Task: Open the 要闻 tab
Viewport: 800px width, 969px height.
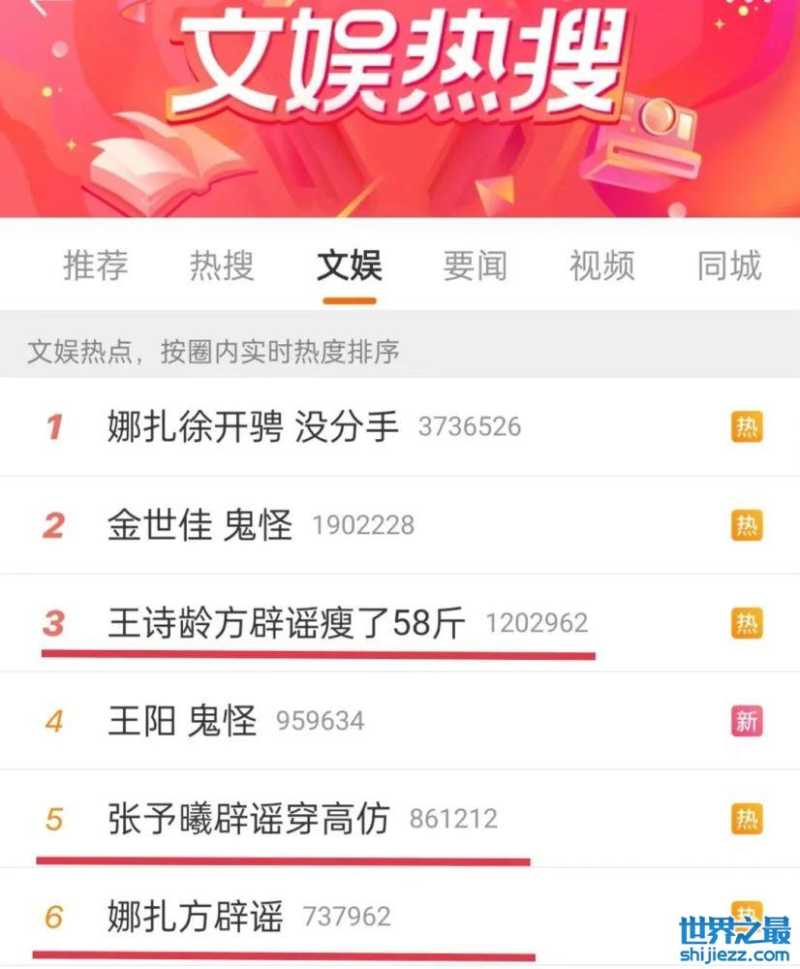Action: (x=475, y=266)
